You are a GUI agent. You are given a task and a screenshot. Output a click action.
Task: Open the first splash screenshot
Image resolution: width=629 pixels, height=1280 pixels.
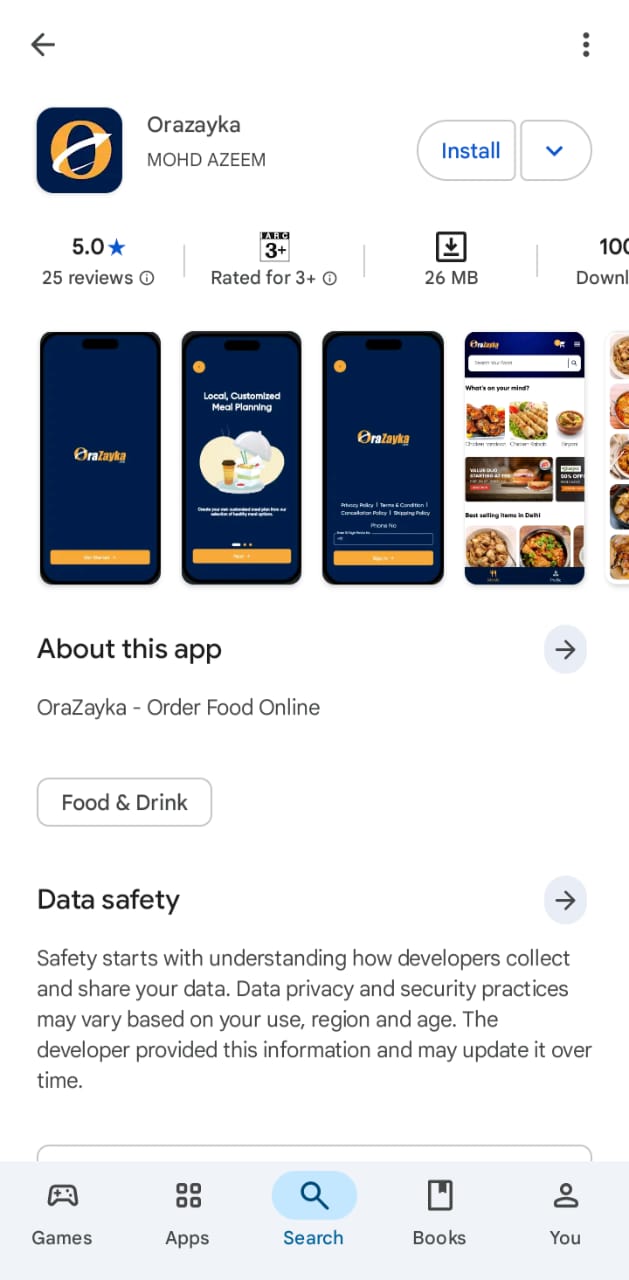[100, 458]
